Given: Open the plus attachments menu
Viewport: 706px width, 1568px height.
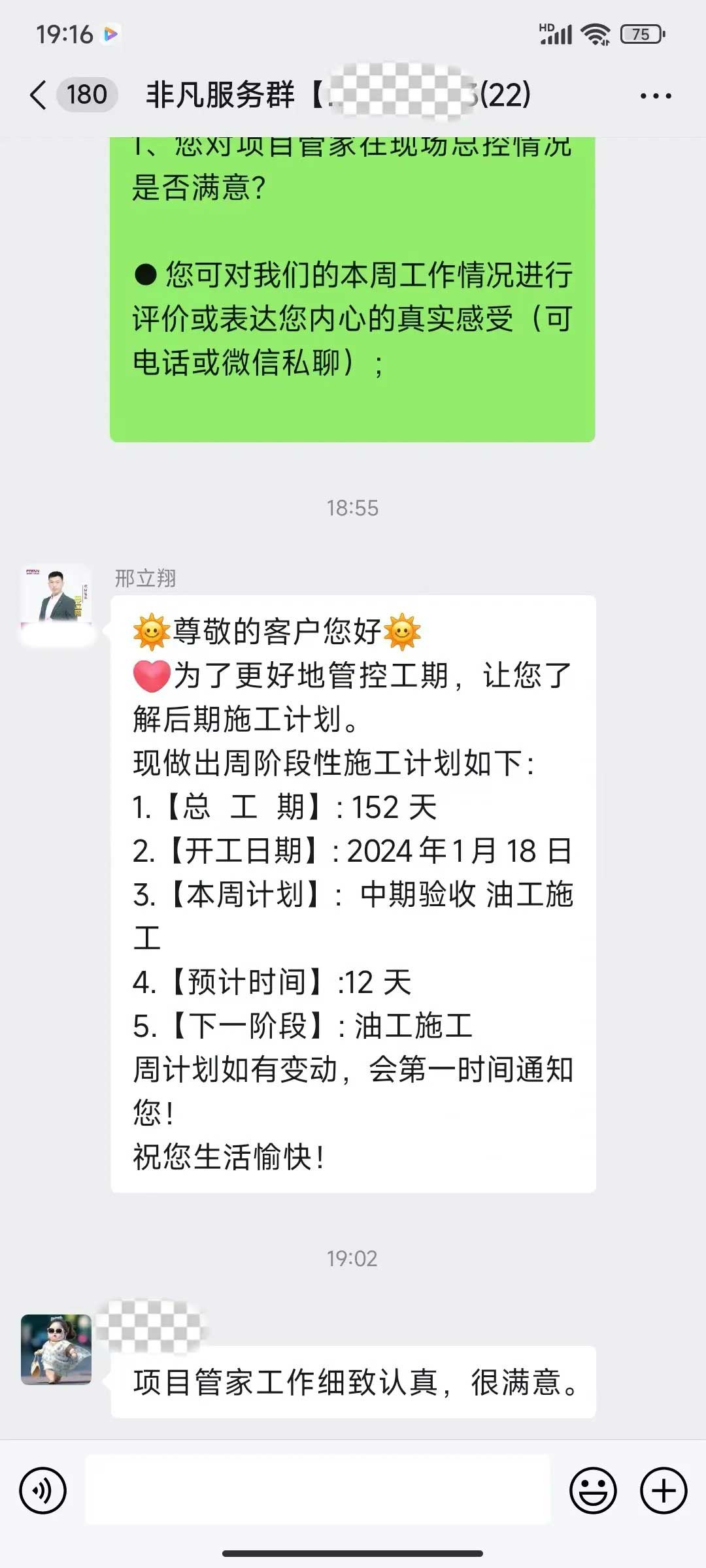Looking at the screenshot, I should pyautogui.click(x=663, y=1491).
